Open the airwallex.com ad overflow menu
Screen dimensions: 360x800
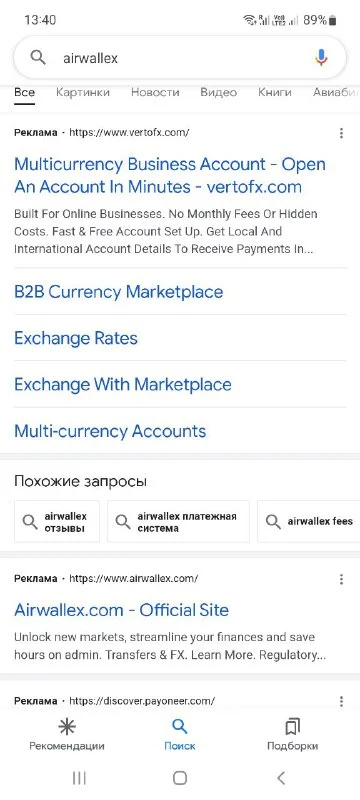point(341,579)
